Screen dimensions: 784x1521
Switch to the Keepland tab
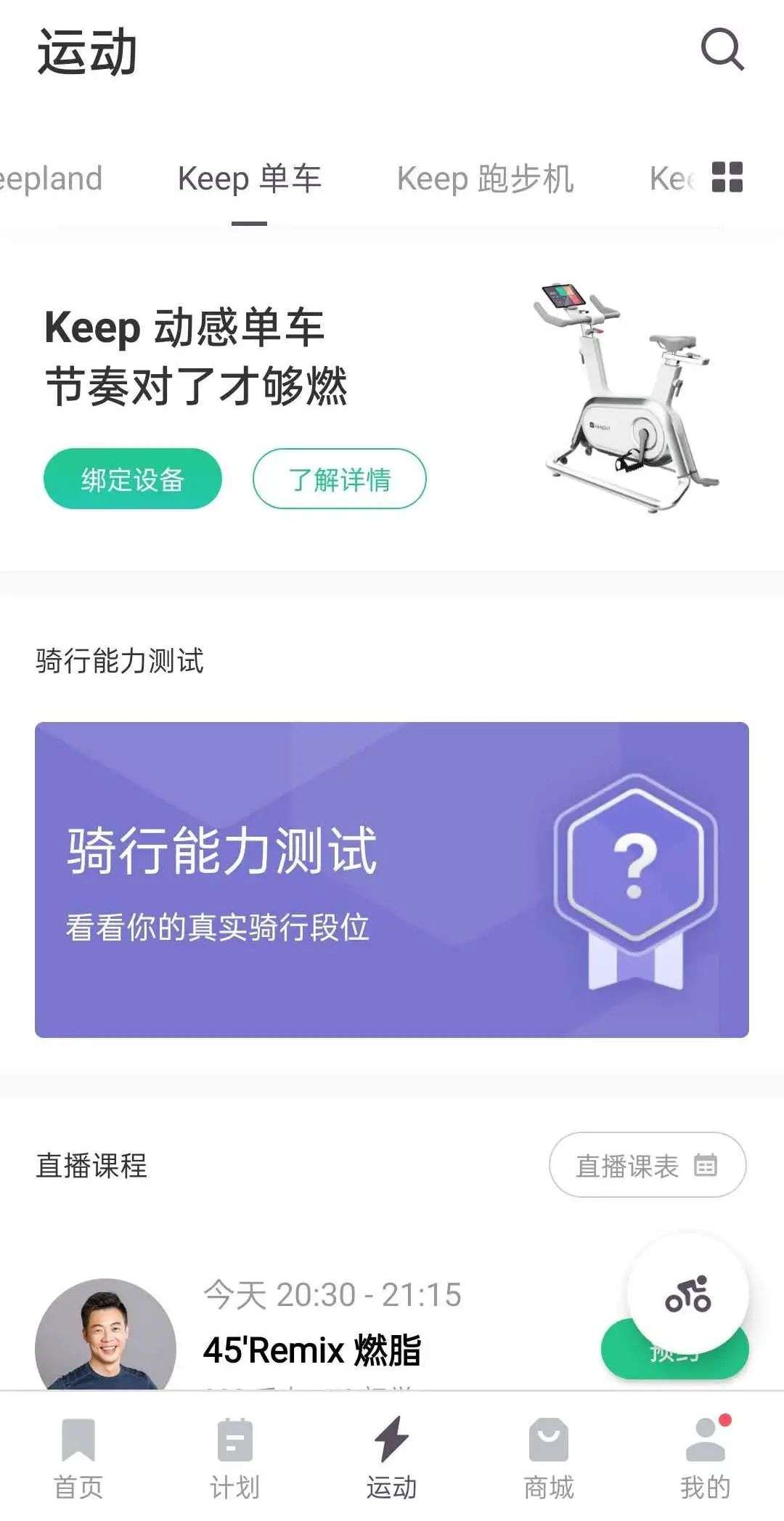[x=51, y=179]
